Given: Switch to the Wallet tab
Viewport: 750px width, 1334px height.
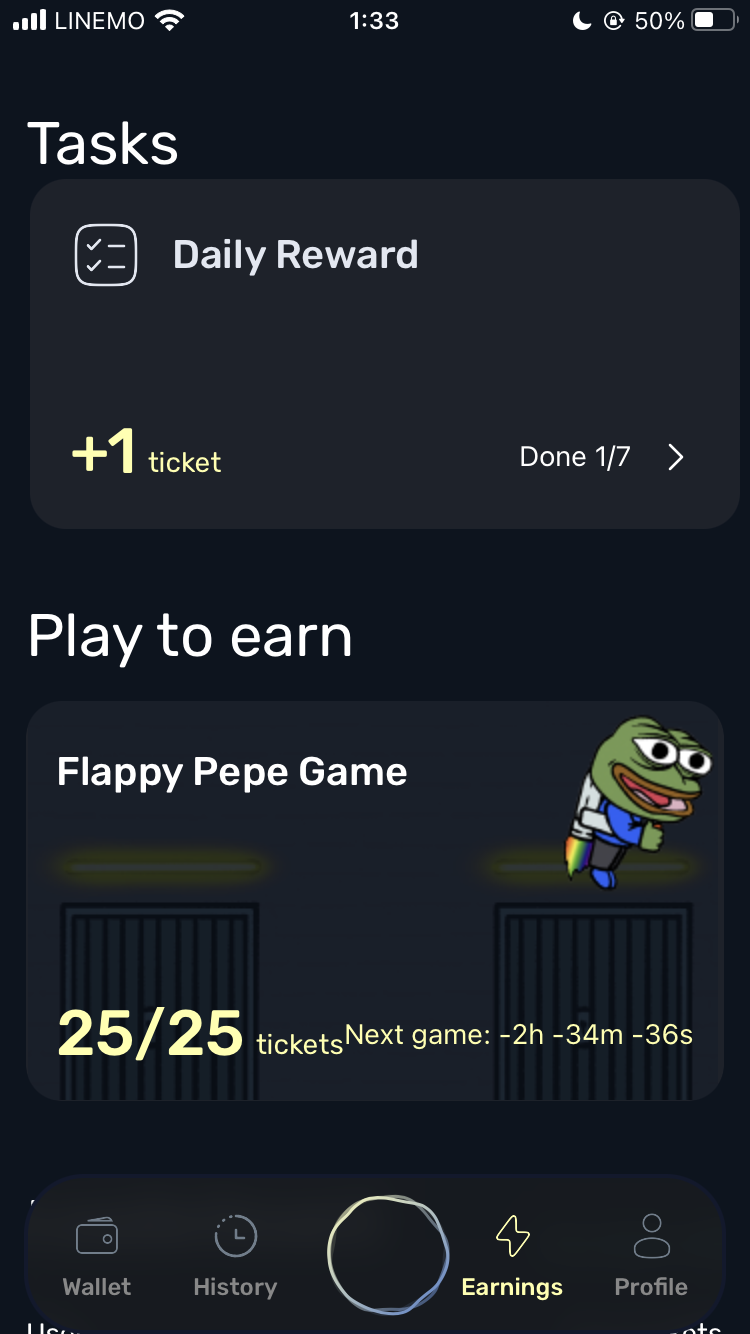Looking at the screenshot, I should coord(97,1256).
